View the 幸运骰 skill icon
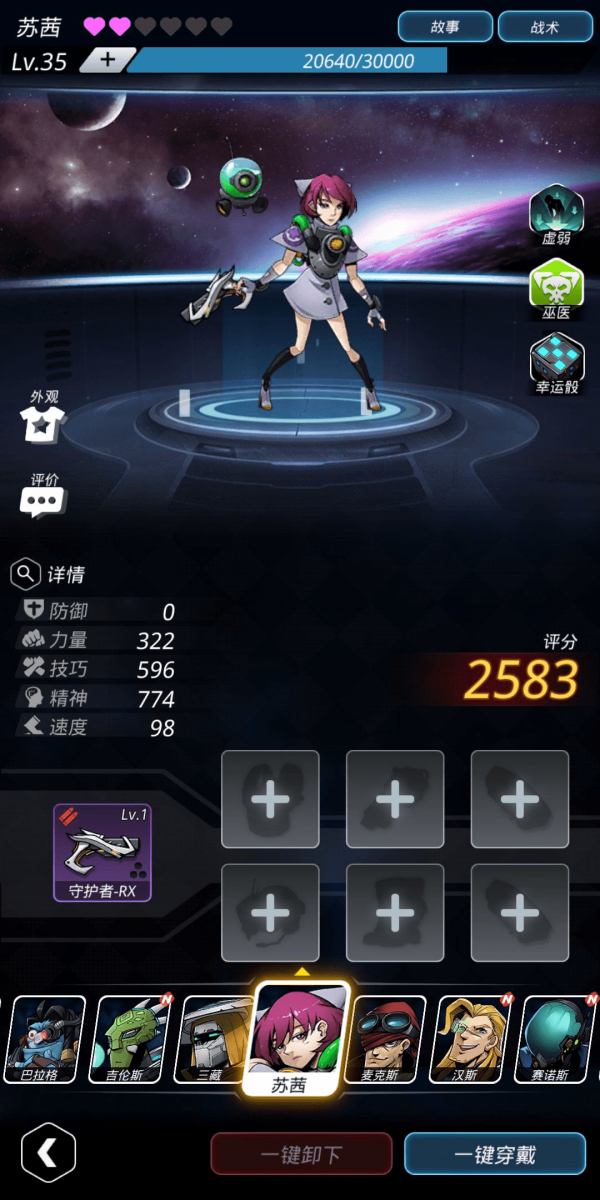This screenshot has width=600, height=1200. tap(556, 360)
